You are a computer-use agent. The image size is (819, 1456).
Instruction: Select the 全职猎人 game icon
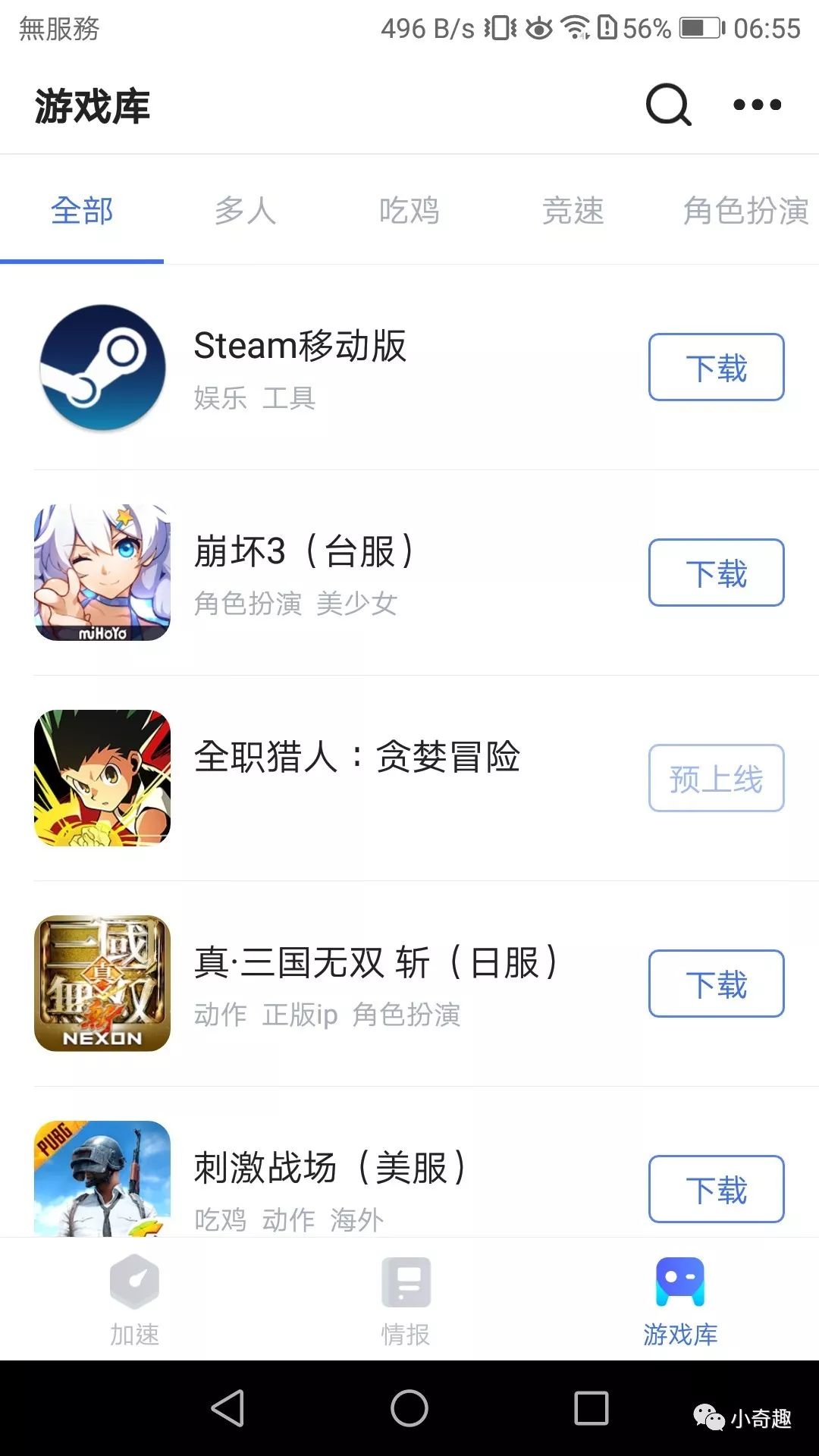coord(102,777)
